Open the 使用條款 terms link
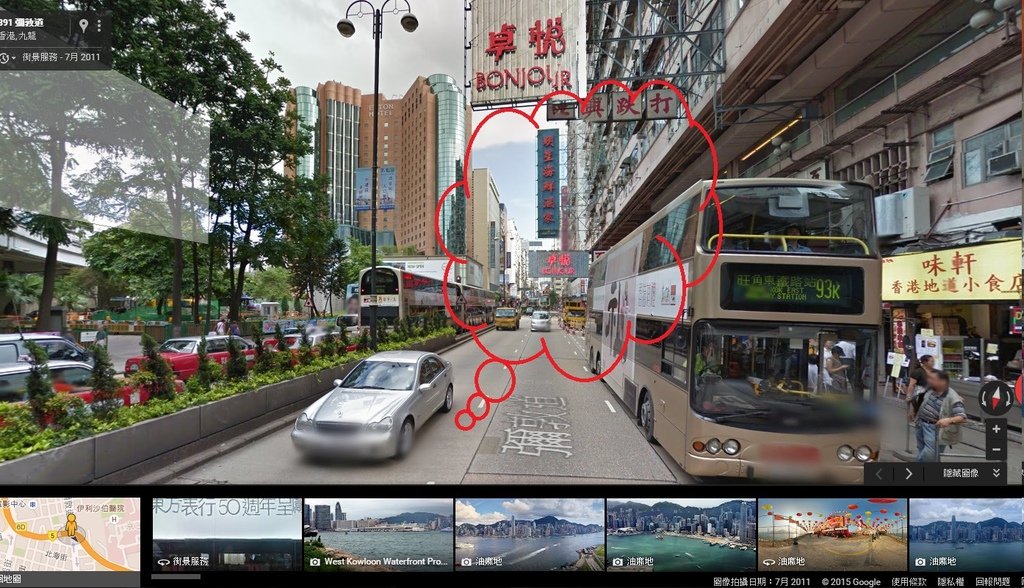This screenshot has width=1024, height=588. click(908, 581)
